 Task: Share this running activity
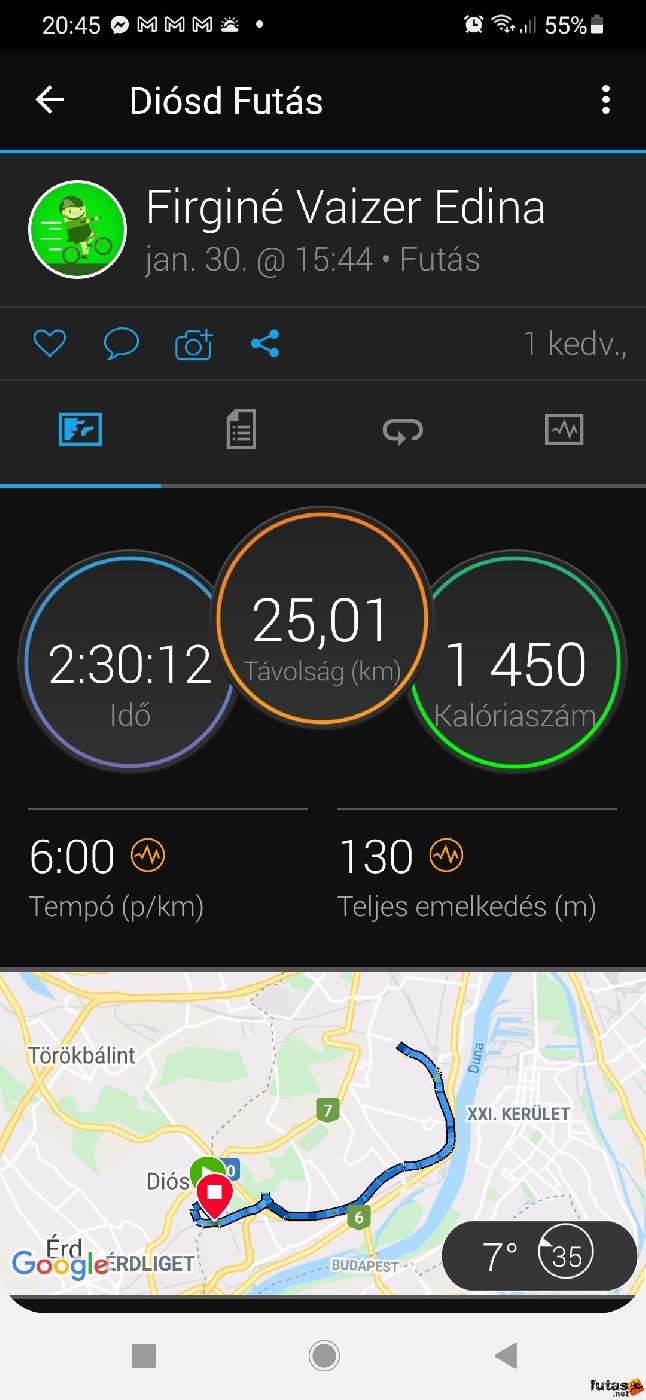(265, 344)
